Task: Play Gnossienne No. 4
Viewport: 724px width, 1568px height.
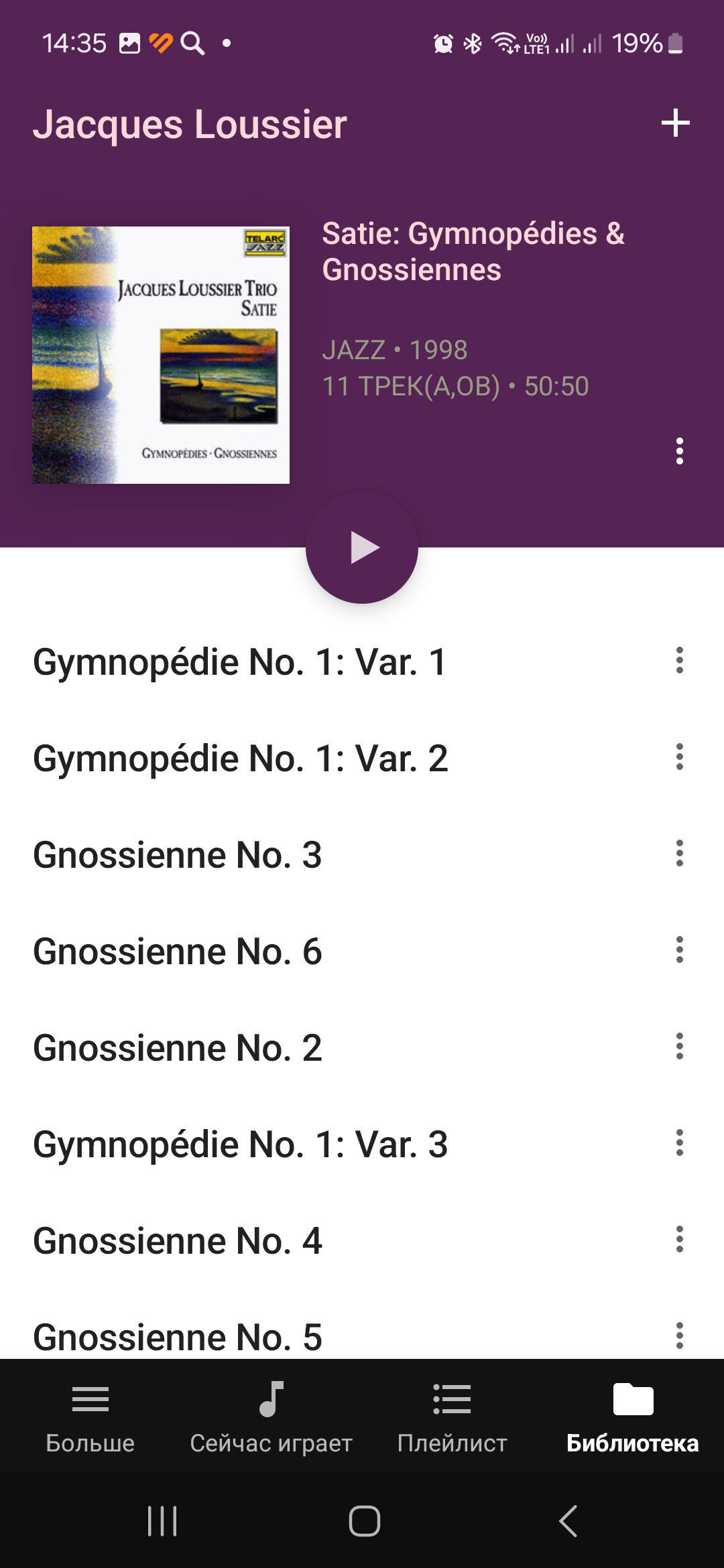Action: [x=178, y=1241]
